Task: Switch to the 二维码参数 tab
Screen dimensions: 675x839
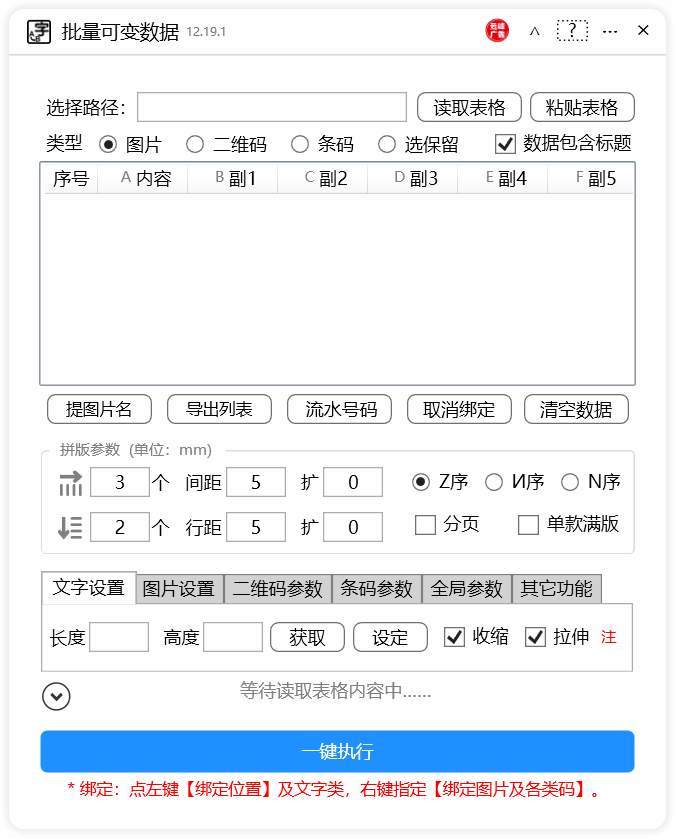Action: pos(277,589)
